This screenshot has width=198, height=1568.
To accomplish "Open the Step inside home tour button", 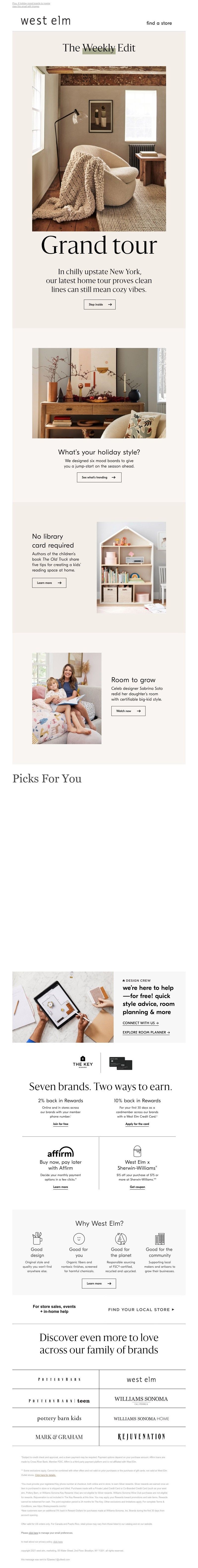I will click(x=99, y=304).
